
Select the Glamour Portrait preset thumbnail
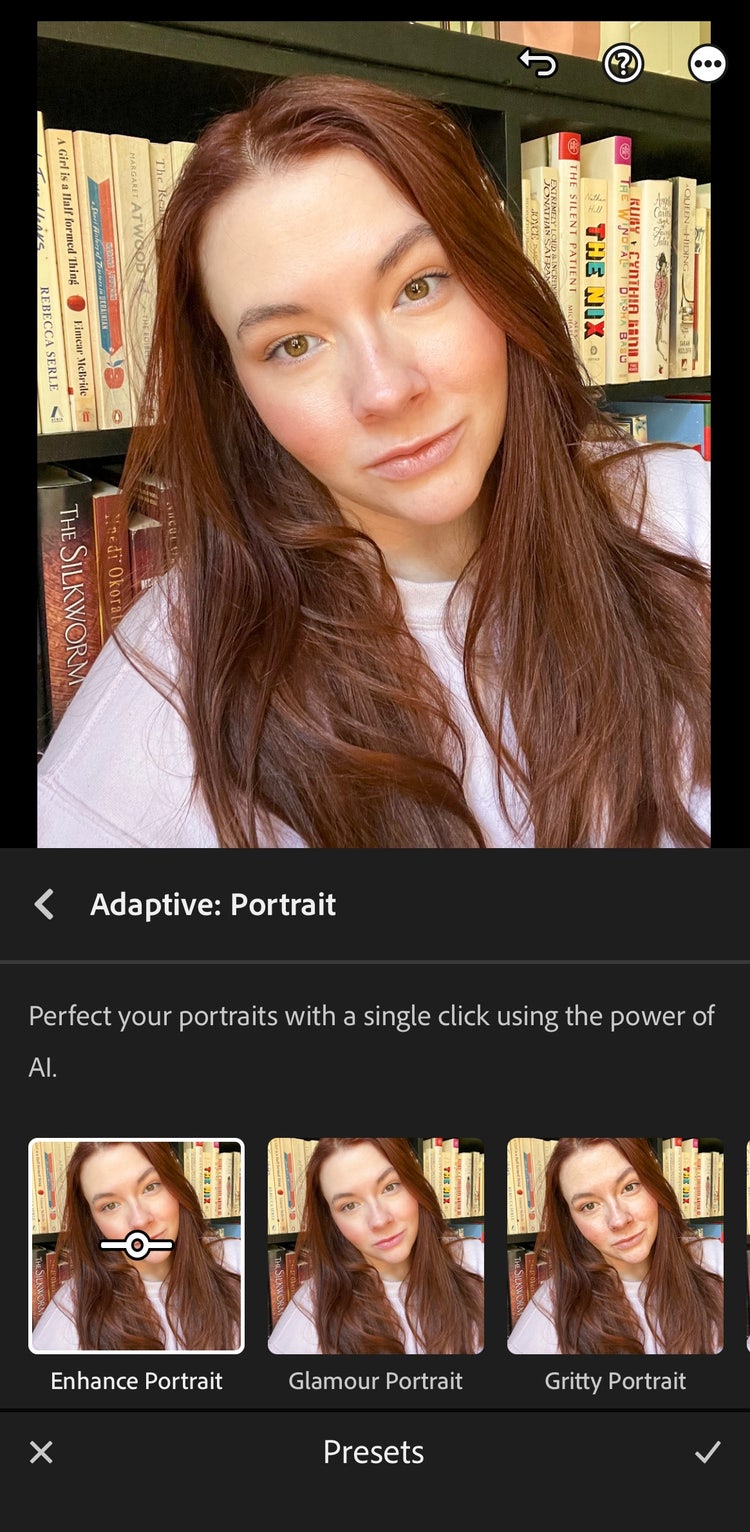[x=375, y=1247]
